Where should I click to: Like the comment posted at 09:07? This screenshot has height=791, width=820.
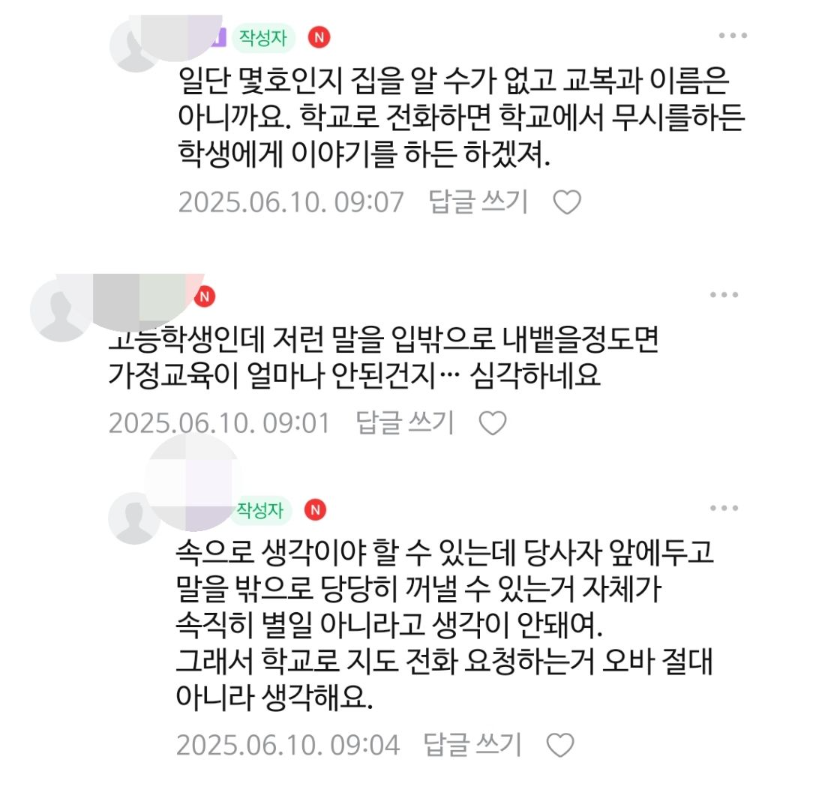(567, 203)
